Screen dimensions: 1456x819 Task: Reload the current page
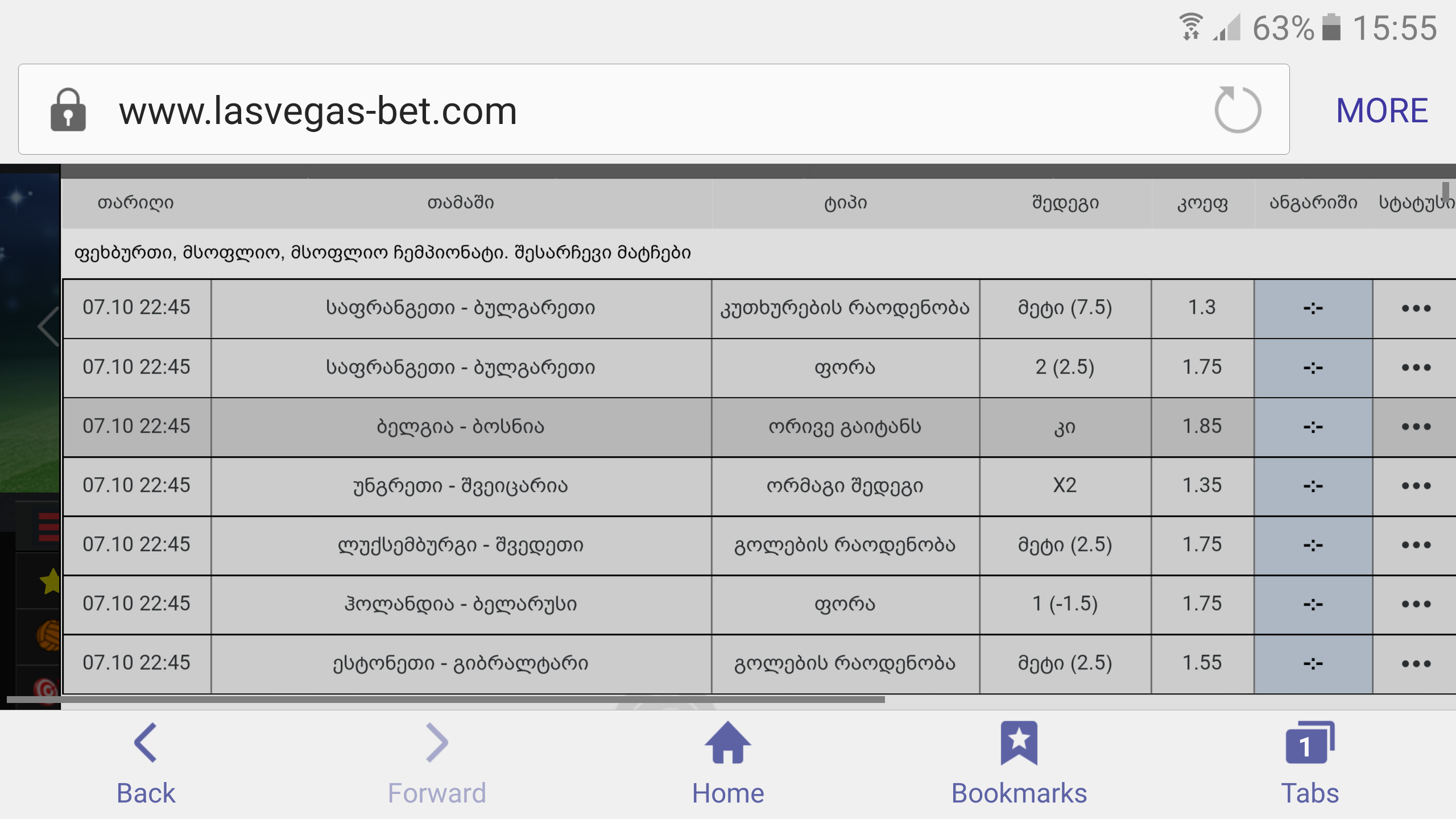pyautogui.click(x=1237, y=110)
